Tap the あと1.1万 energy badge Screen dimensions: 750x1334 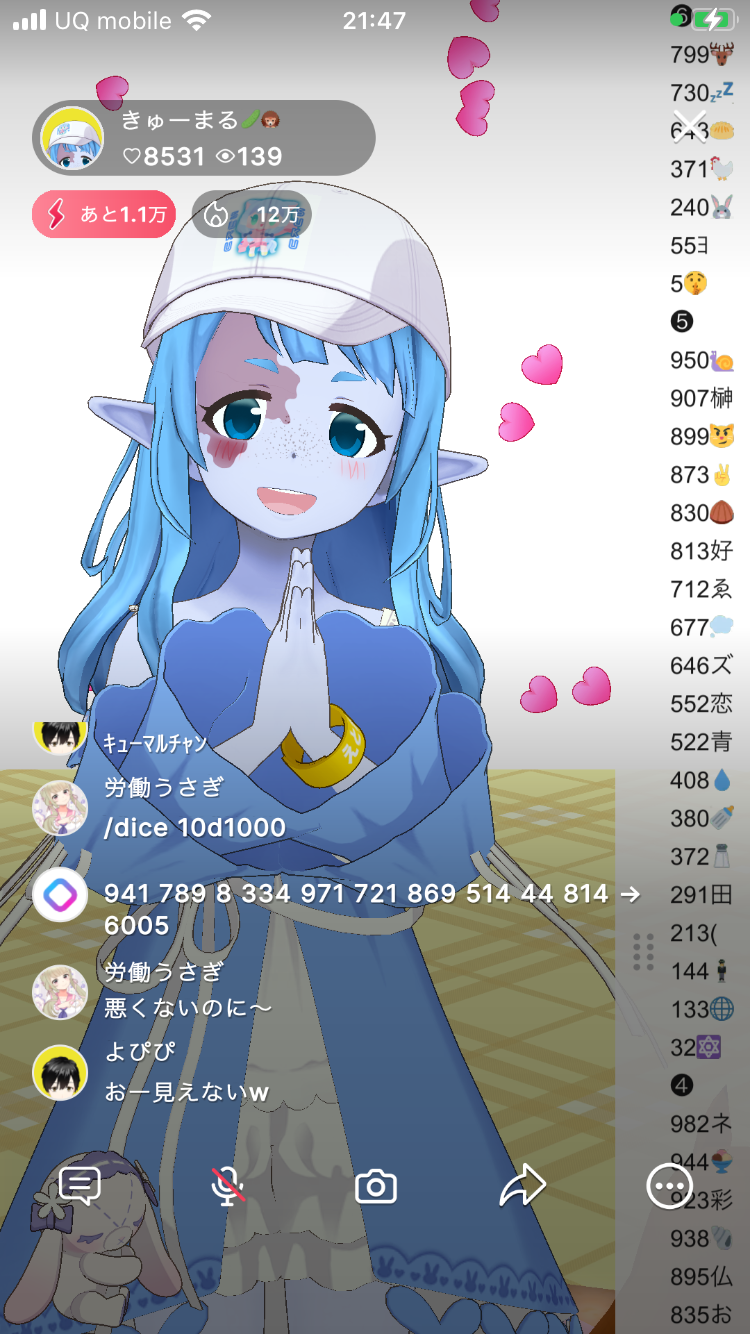[104, 215]
